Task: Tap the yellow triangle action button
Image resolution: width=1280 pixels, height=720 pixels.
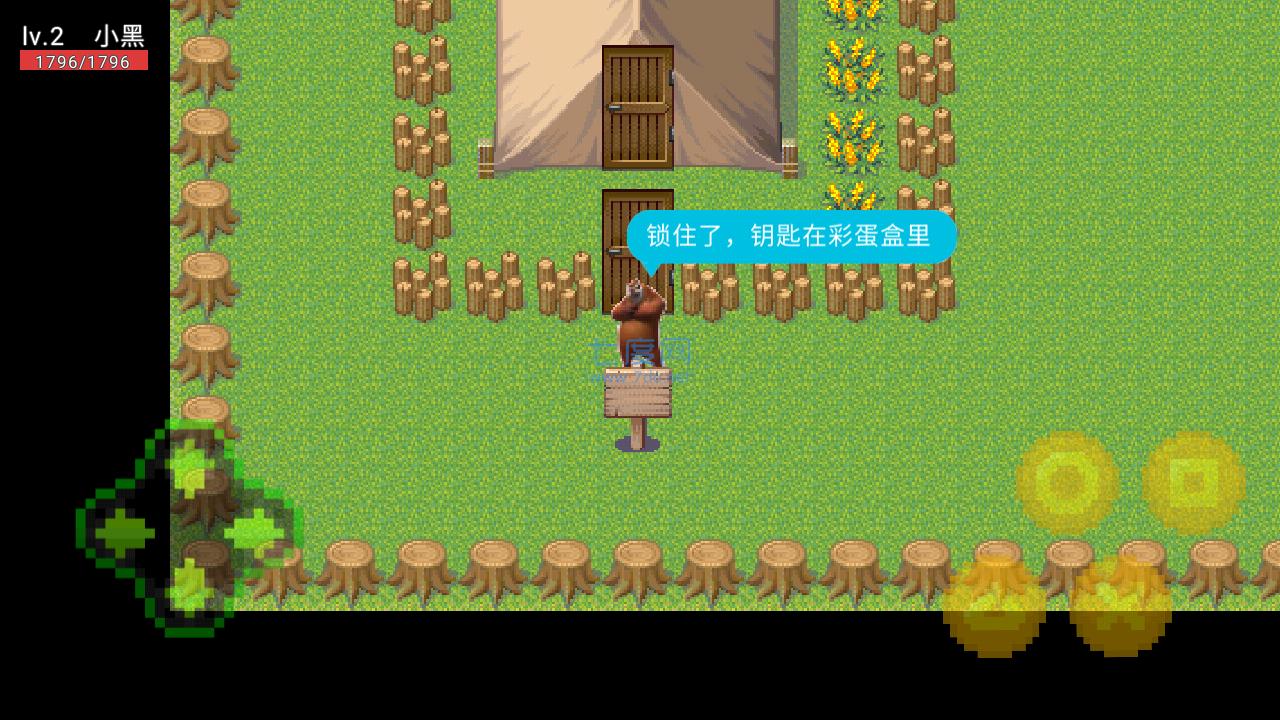Action: [994, 605]
